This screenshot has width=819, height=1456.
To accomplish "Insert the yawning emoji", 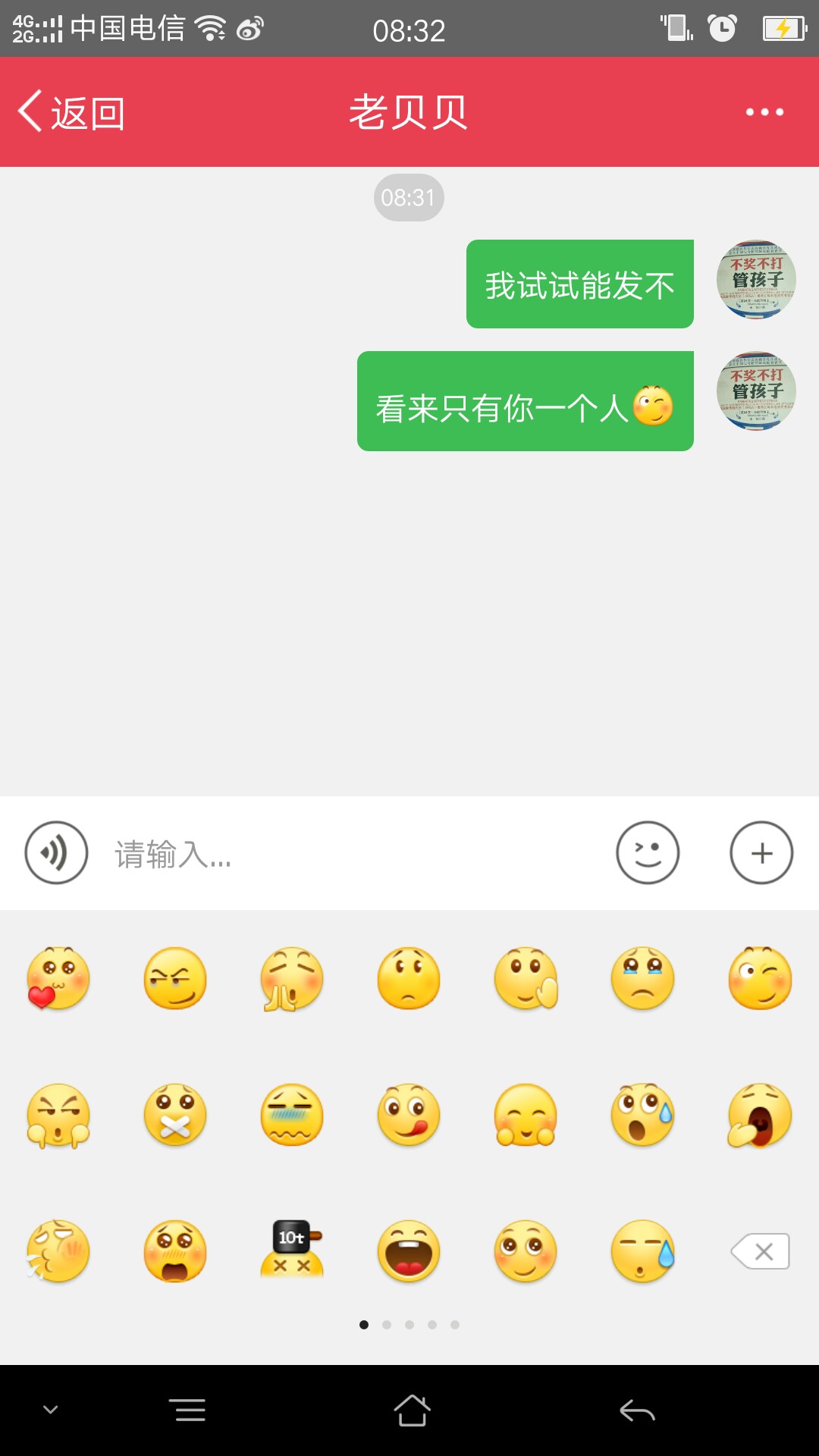I will coord(760,1115).
